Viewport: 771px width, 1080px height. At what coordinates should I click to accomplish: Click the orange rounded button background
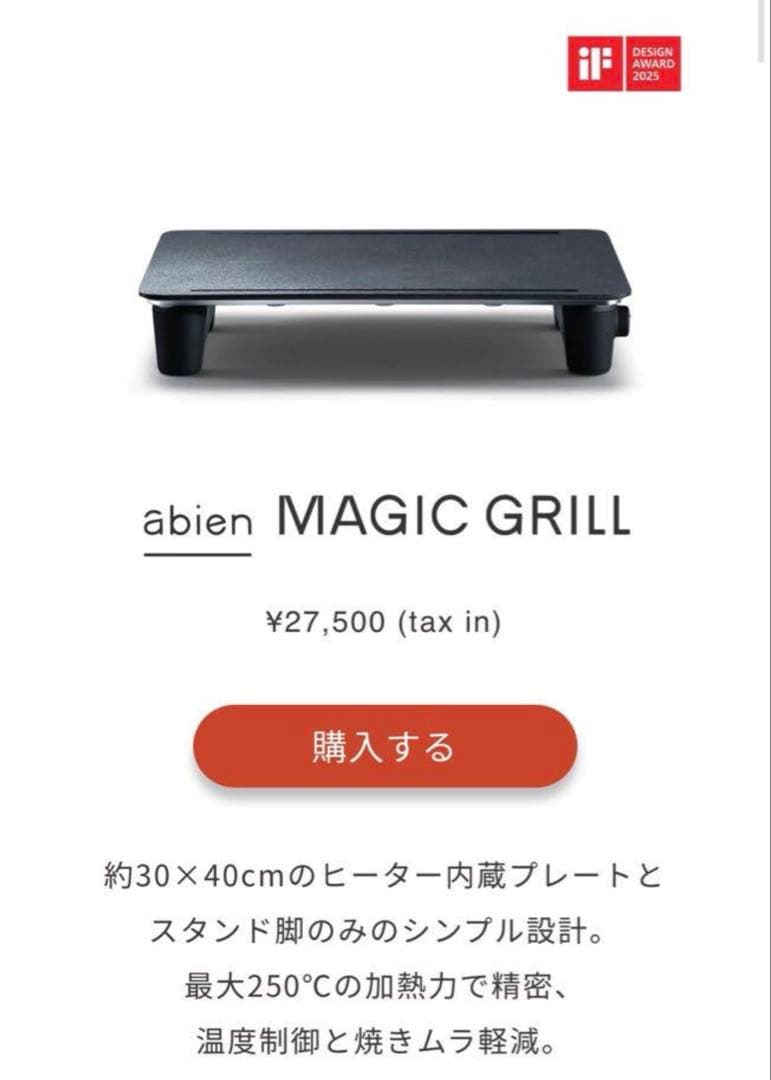pos(385,745)
